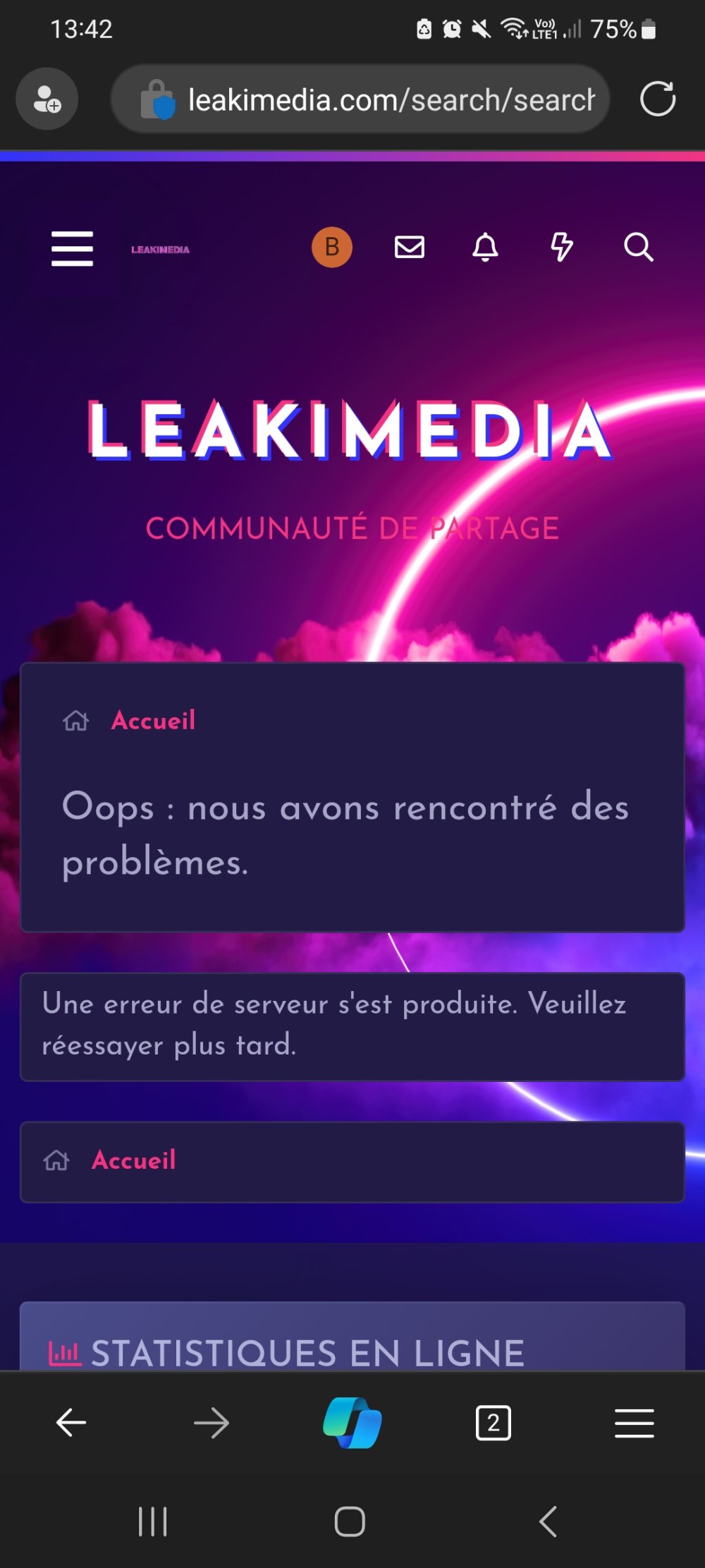
Task: Open Accueil link in the bottom breadcrumb
Action: pos(133,1160)
